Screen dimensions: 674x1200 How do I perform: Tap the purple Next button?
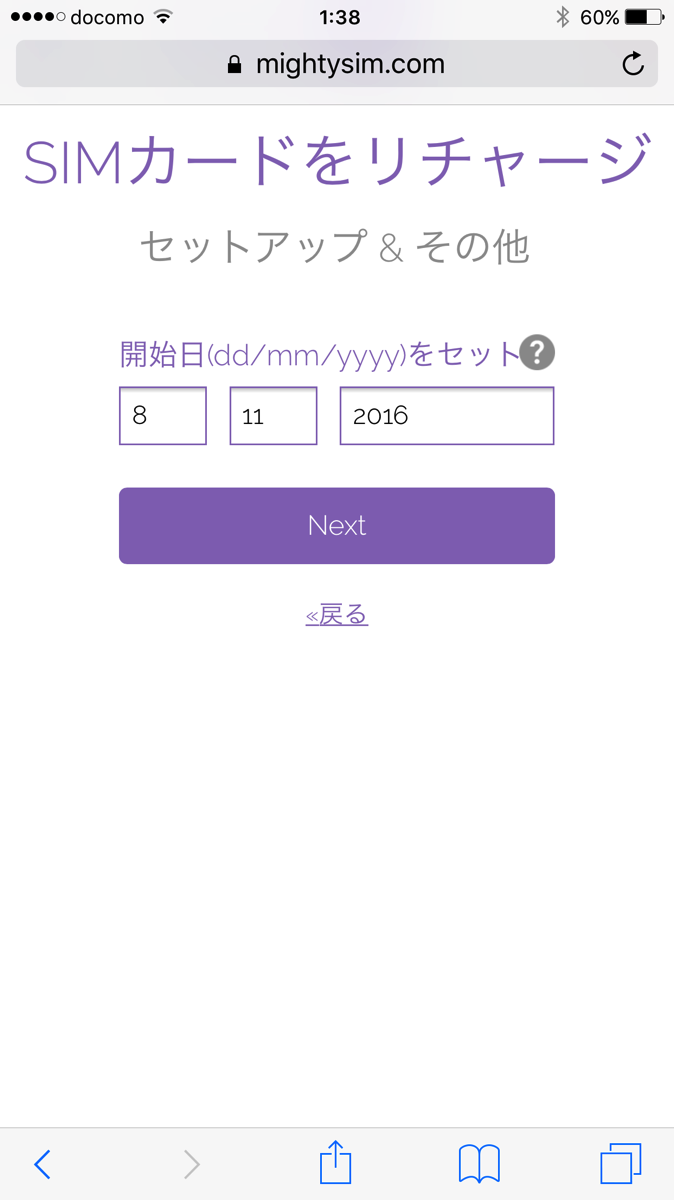(x=337, y=526)
